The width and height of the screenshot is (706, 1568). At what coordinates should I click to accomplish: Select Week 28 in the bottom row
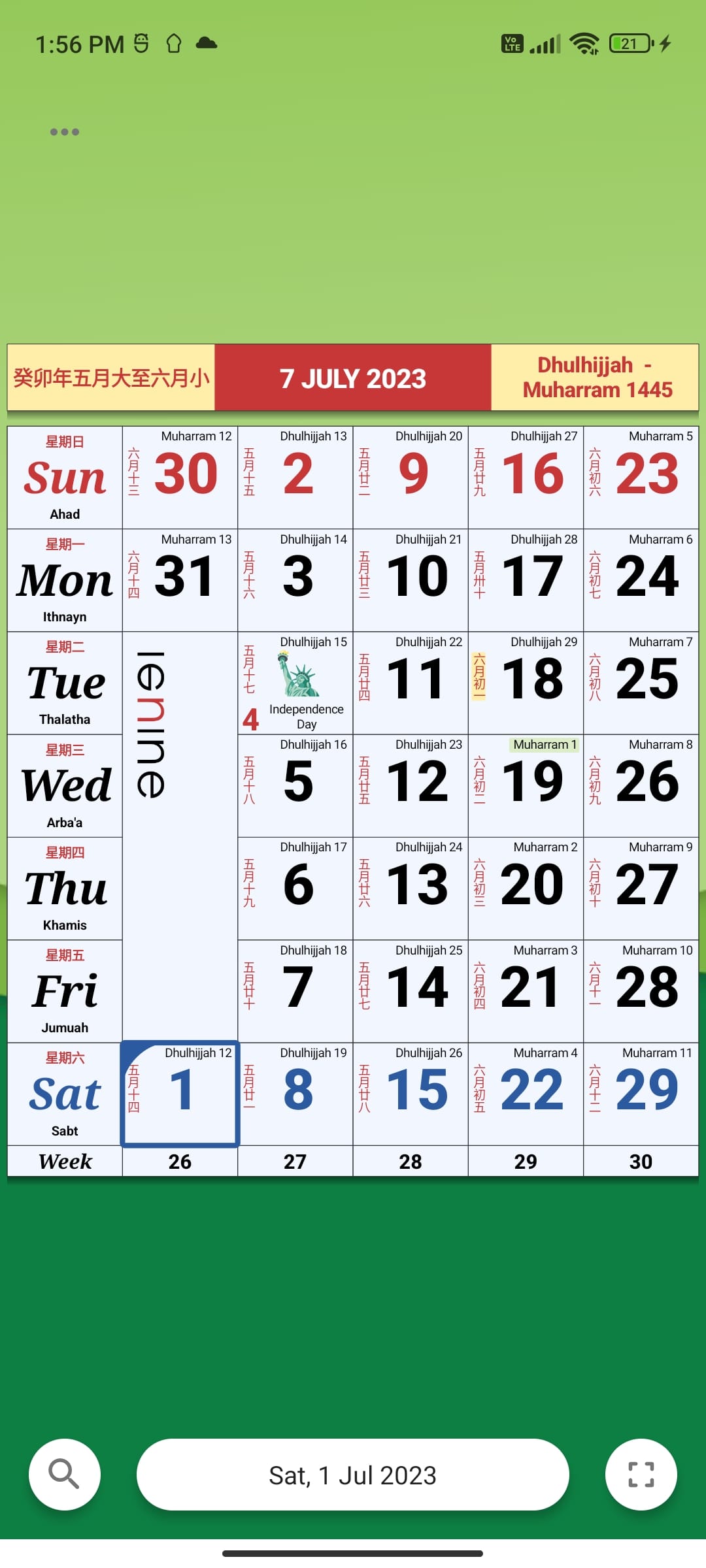pyautogui.click(x=410, y=1162)
